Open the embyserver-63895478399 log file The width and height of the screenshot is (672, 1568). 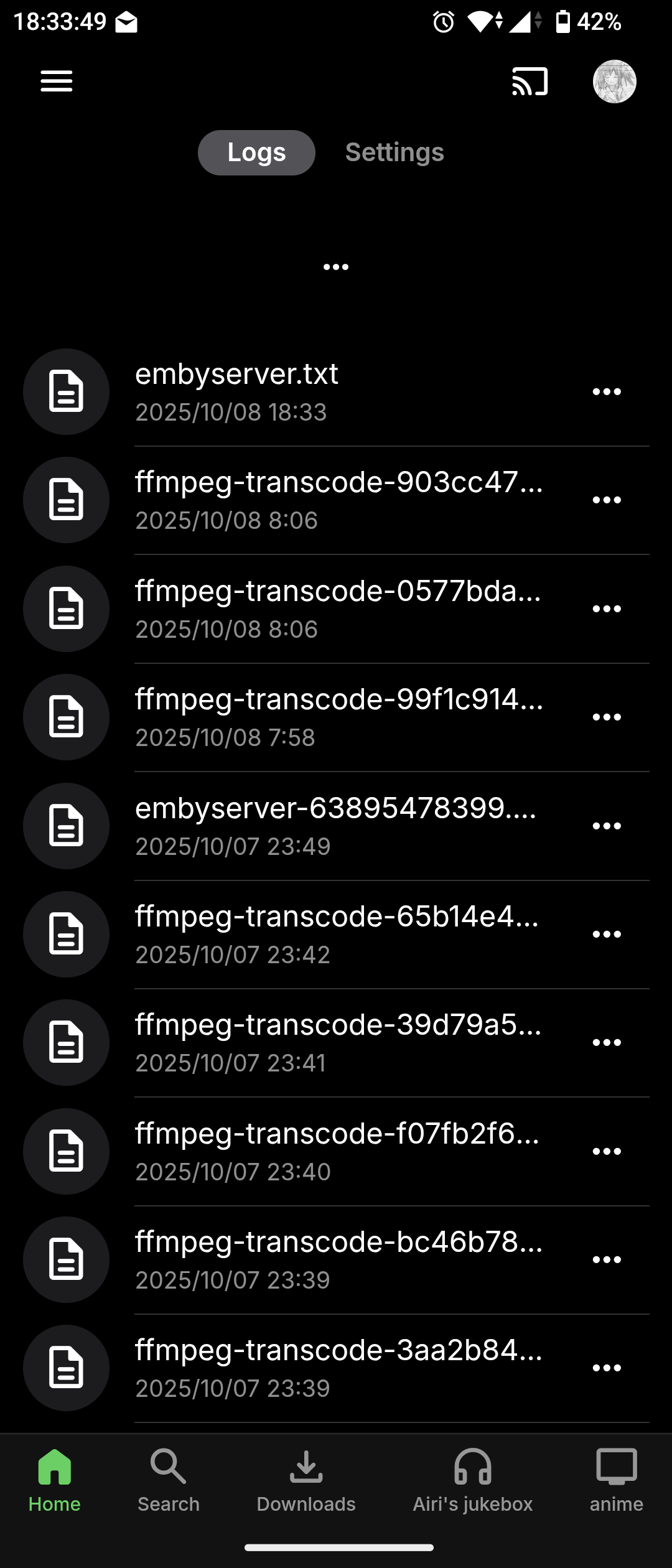[x=336, y=826]
